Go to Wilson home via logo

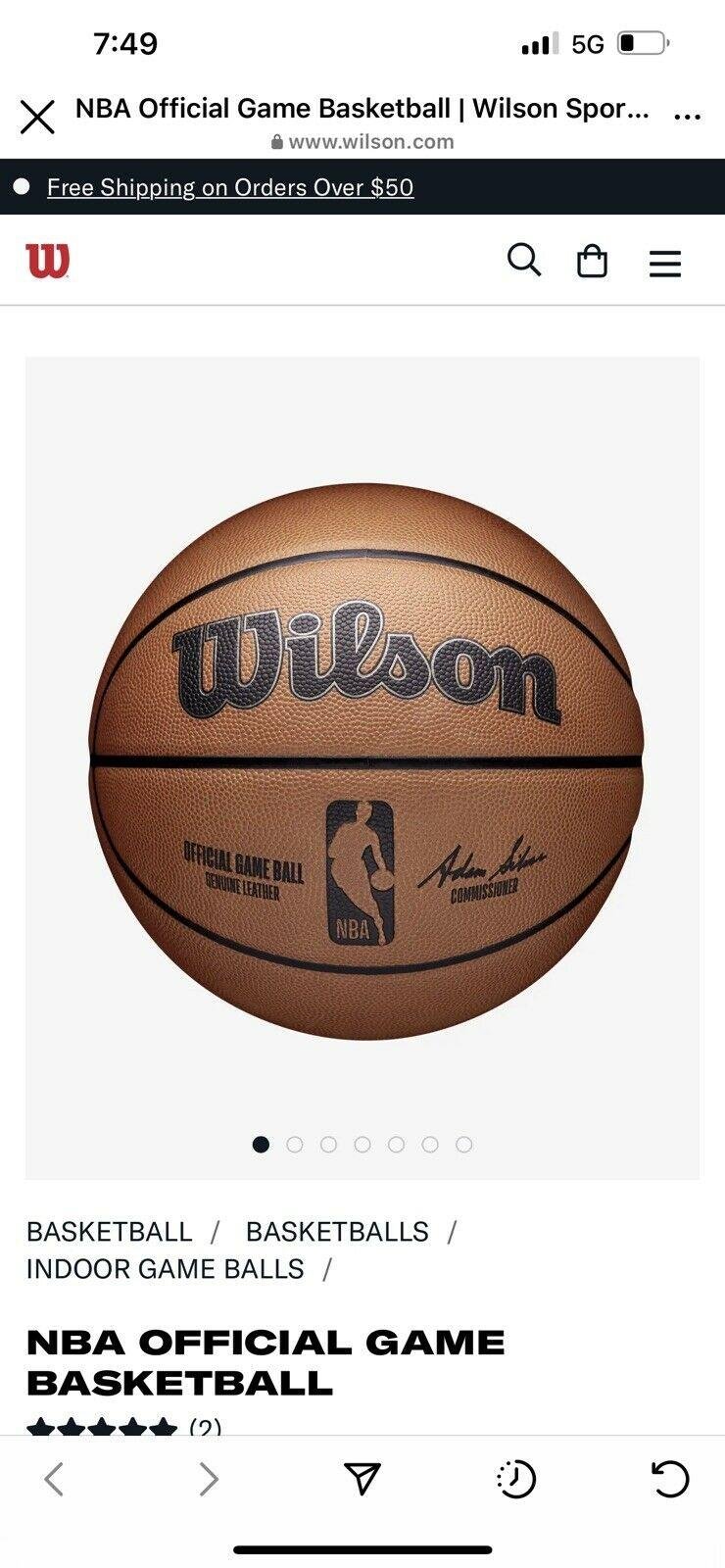click(x=47, y=262)
